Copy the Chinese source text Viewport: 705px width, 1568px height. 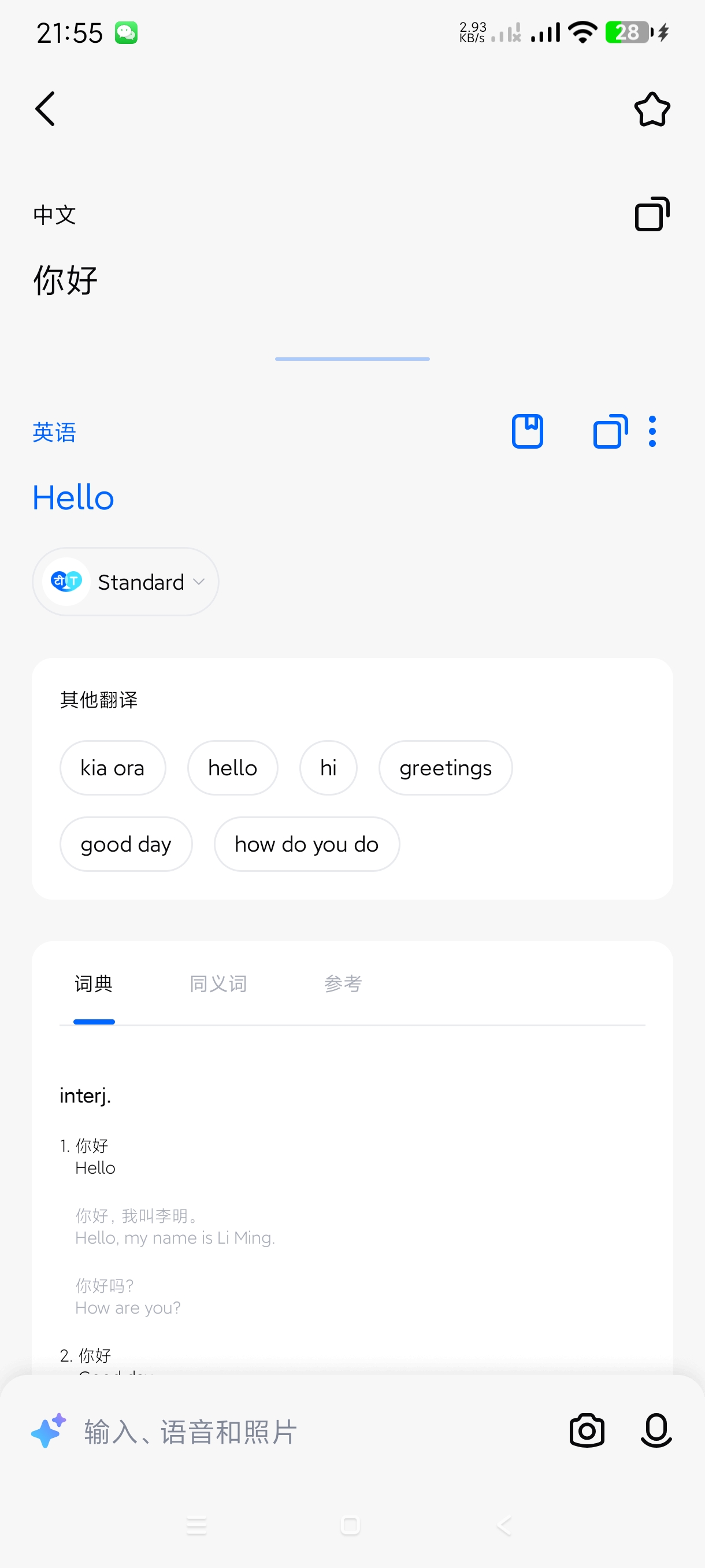pyautogui.click(x=651, y=215)
